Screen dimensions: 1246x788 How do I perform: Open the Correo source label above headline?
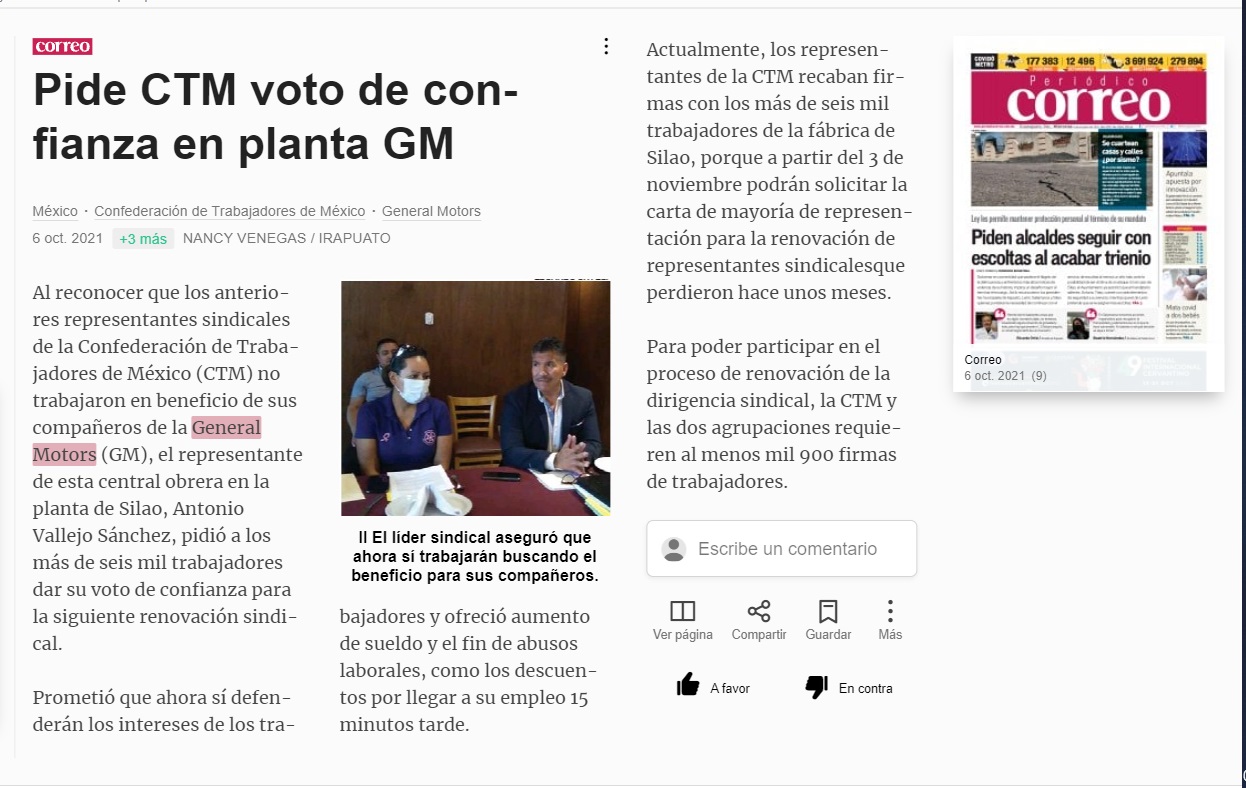(x=63, y=46)
